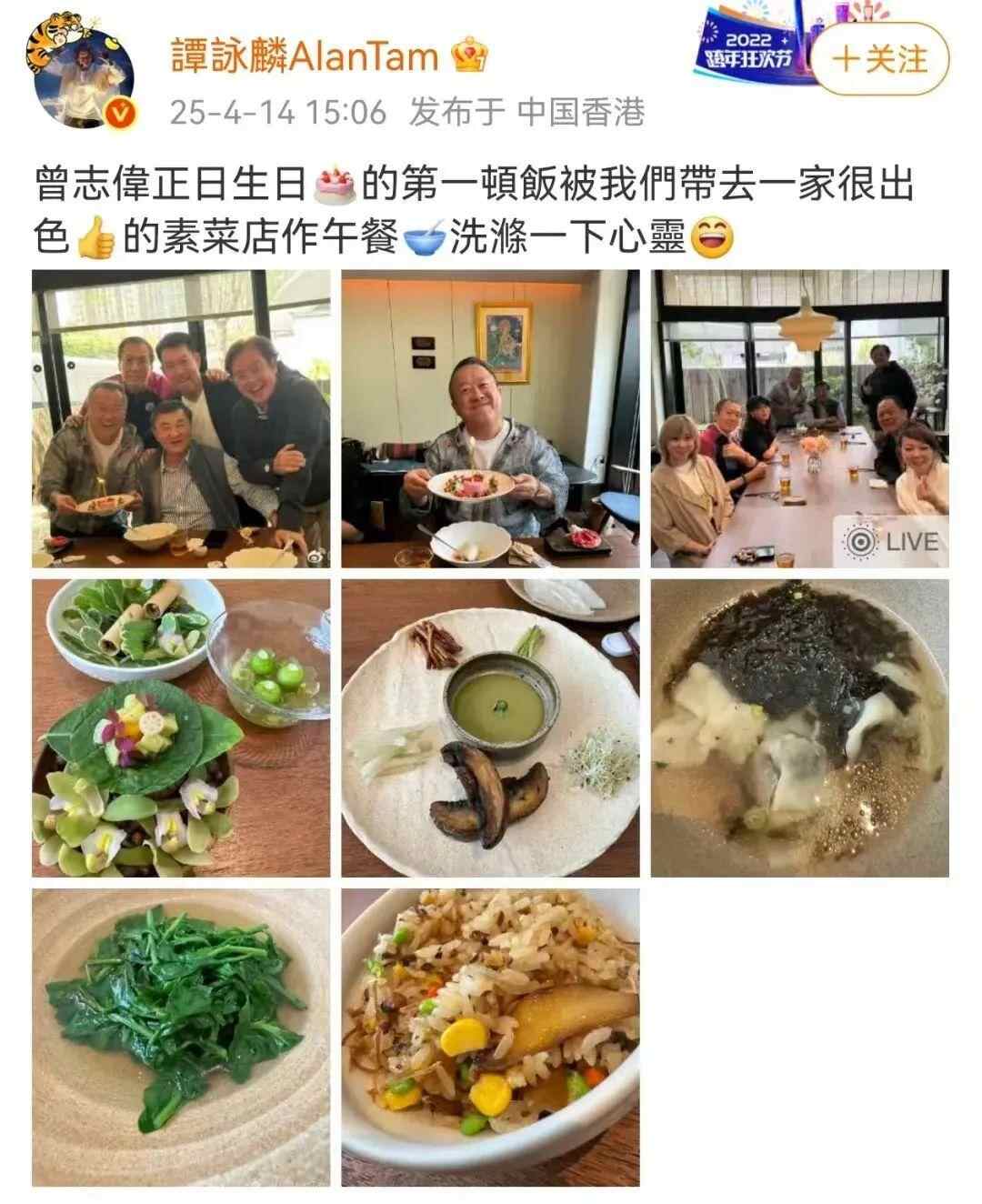
Task: View the photo of the man holding a plate
Action: pyautogui.click(x=490, y=418)
